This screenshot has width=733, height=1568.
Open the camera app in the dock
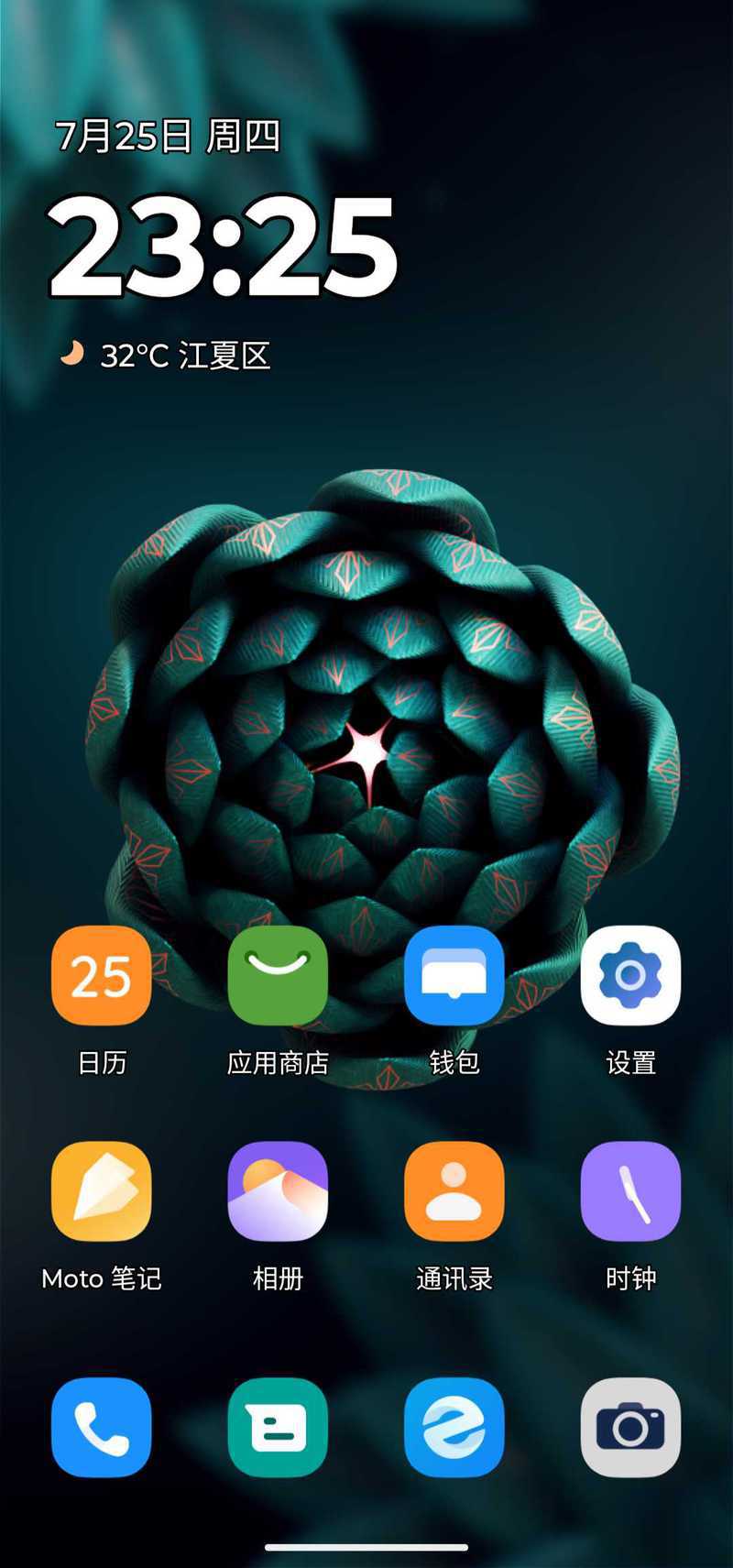pos(630,1427)
